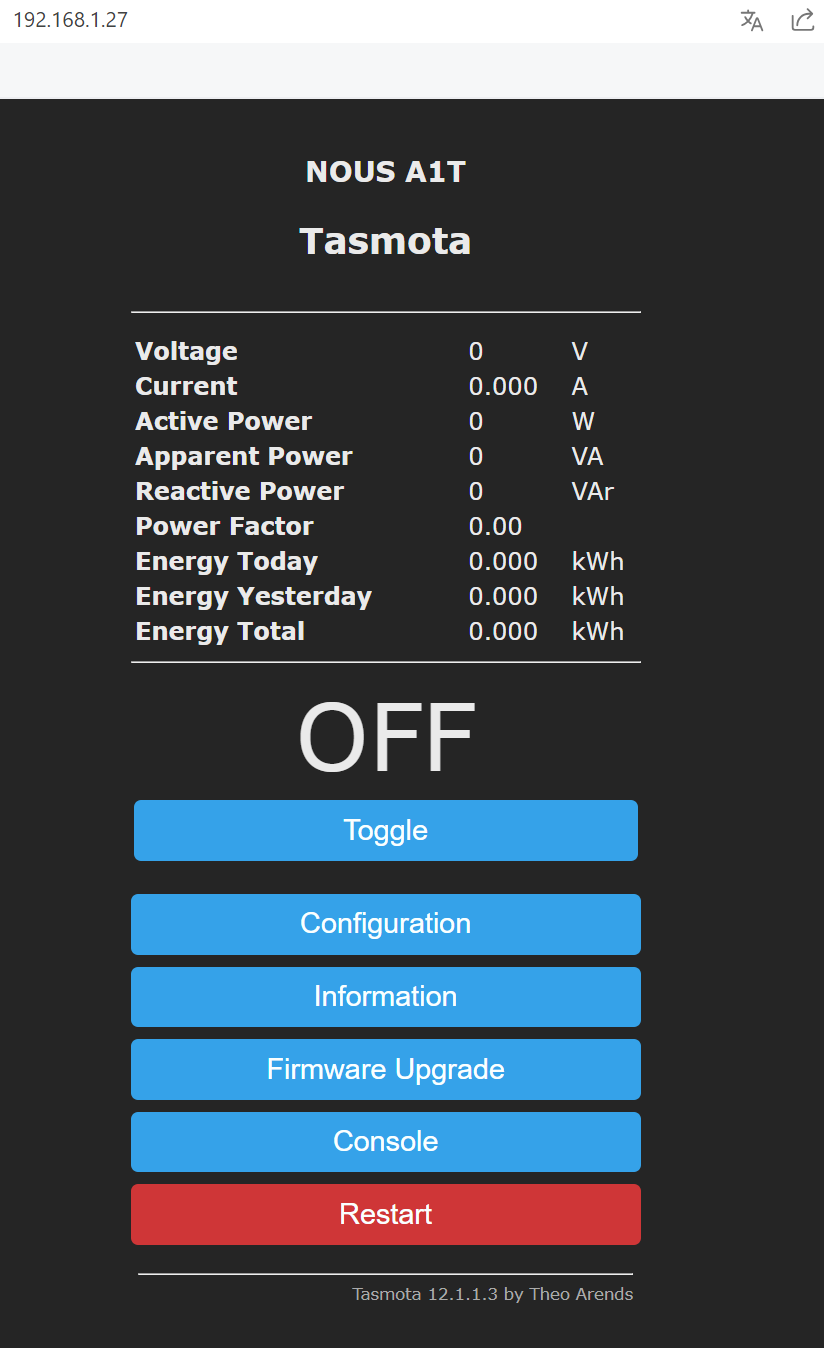Select the device name NOUS A1T heading
The width and height of the screenshot is (824, 1348).
[x=385, y=171]
